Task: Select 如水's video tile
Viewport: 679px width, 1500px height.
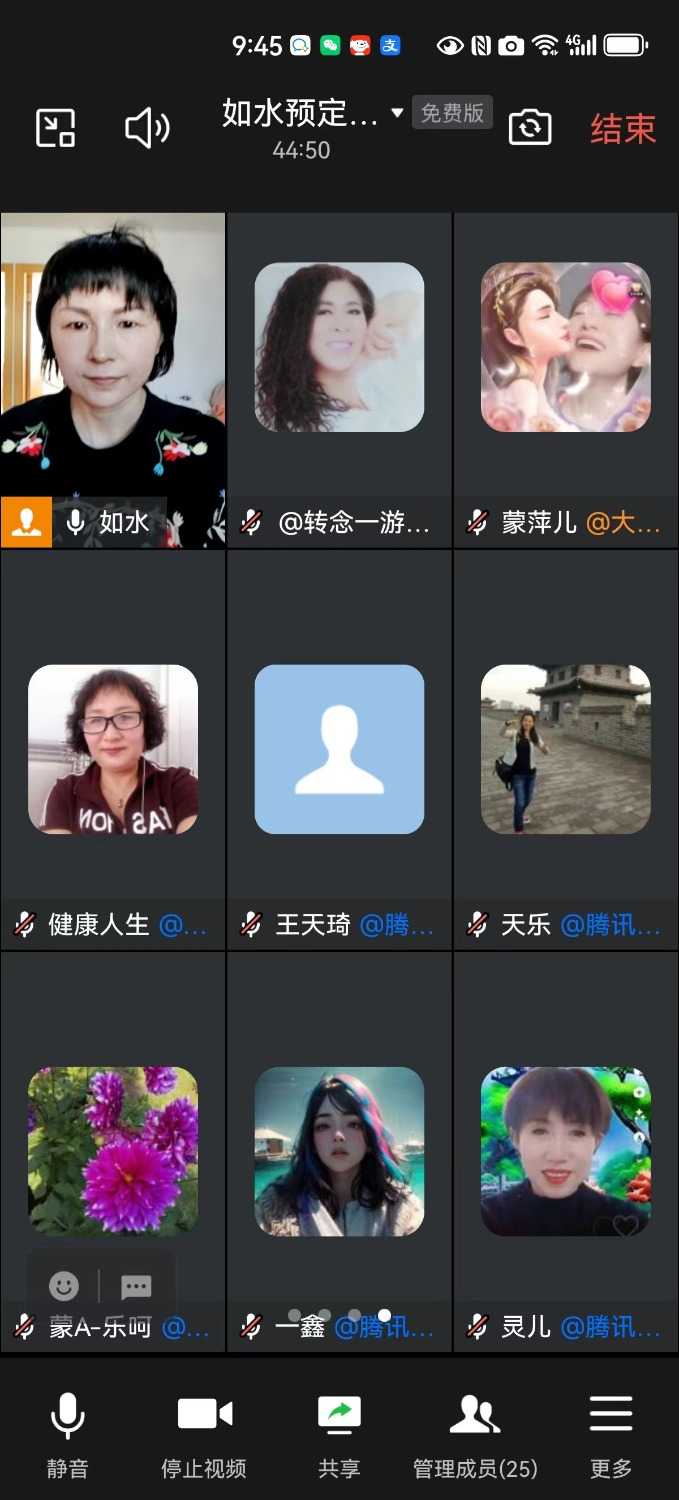Action: coord(113,380)
